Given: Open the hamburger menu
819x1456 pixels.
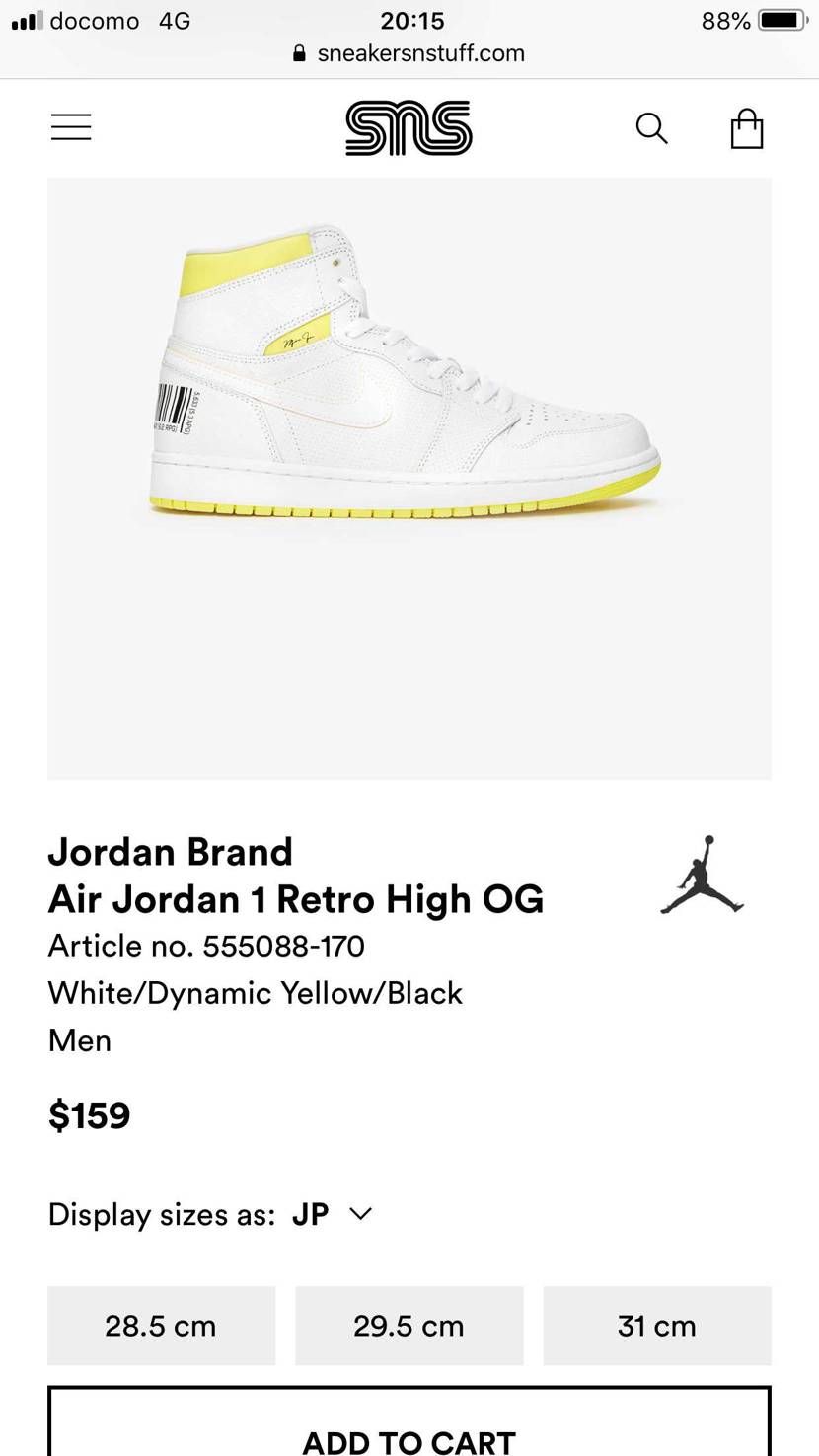Looking at the screenshot, I should (x=71, y=127).
